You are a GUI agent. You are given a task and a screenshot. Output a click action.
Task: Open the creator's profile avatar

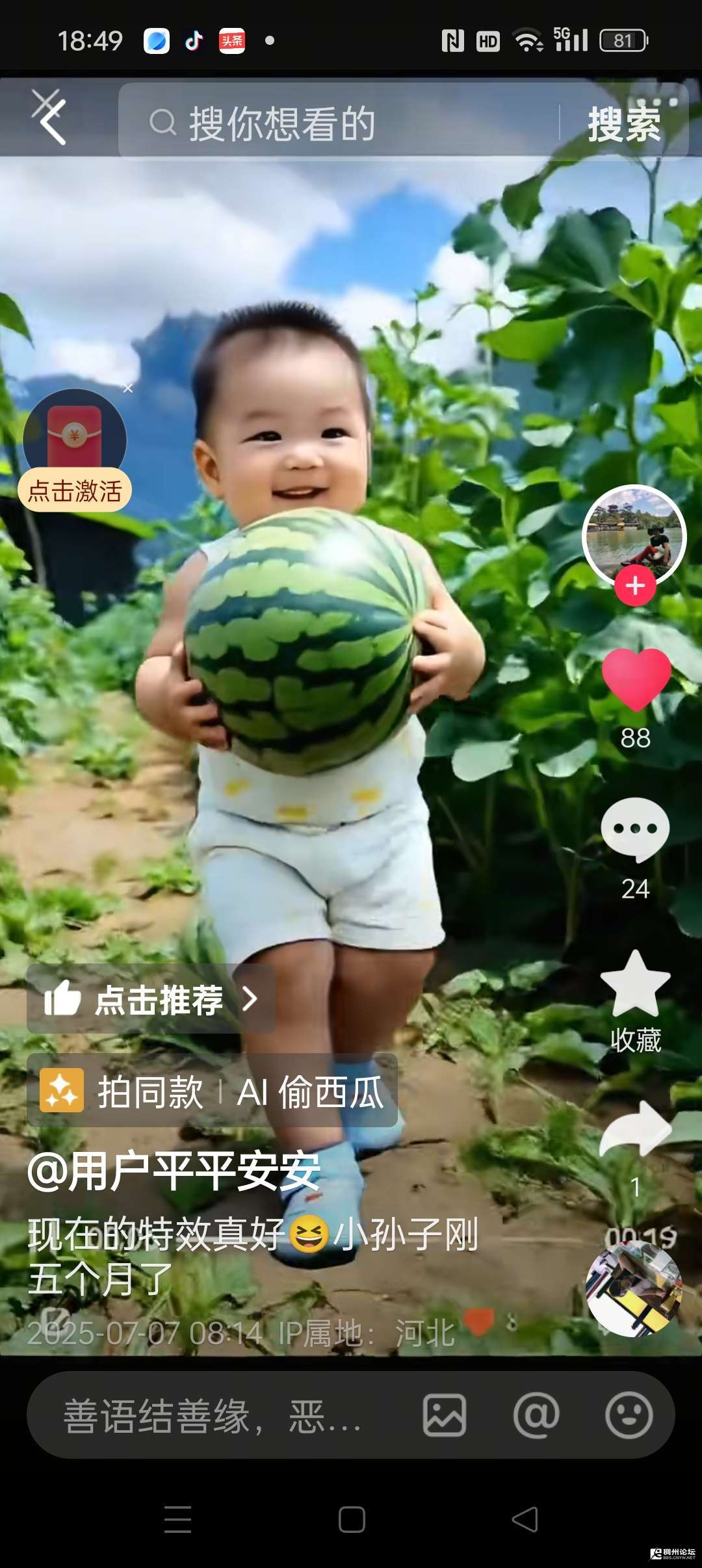click(x=634, y=534)
